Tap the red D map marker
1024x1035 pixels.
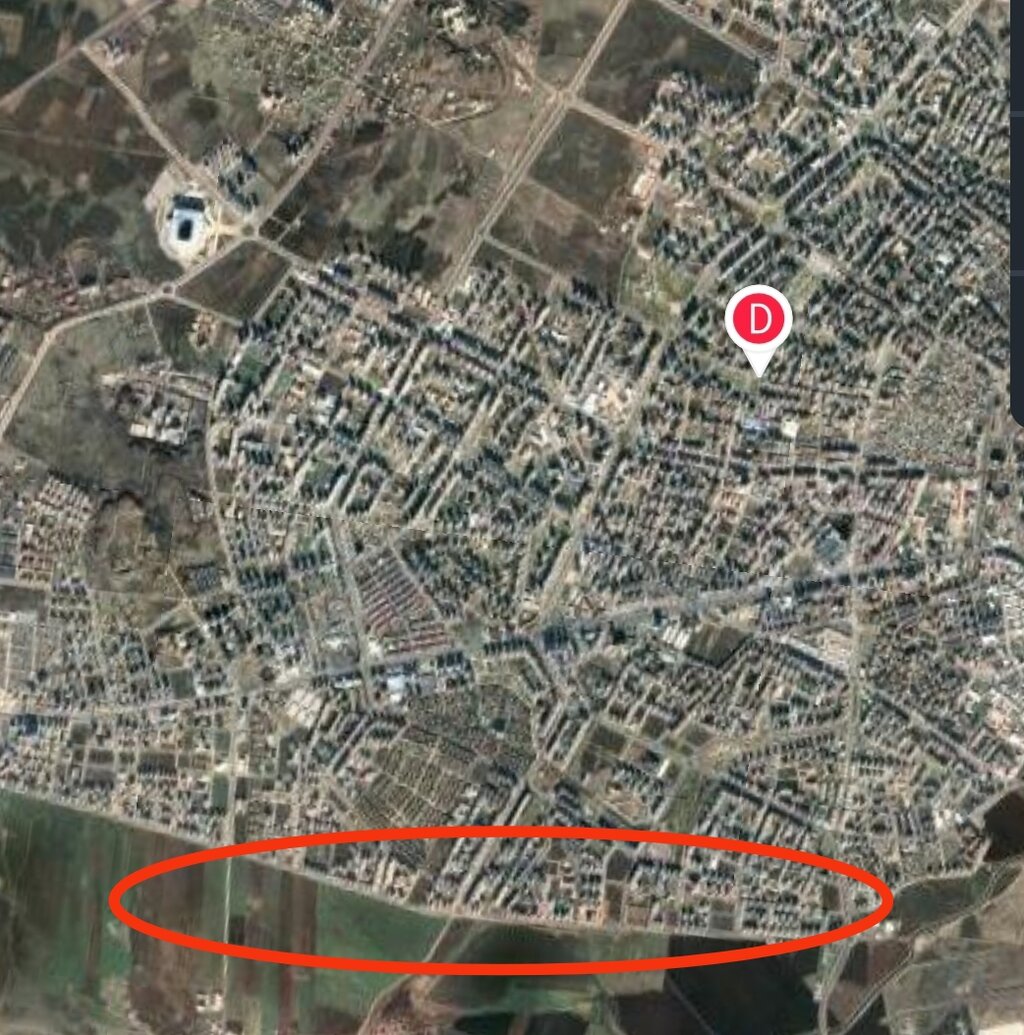click(x=759, y=322)
